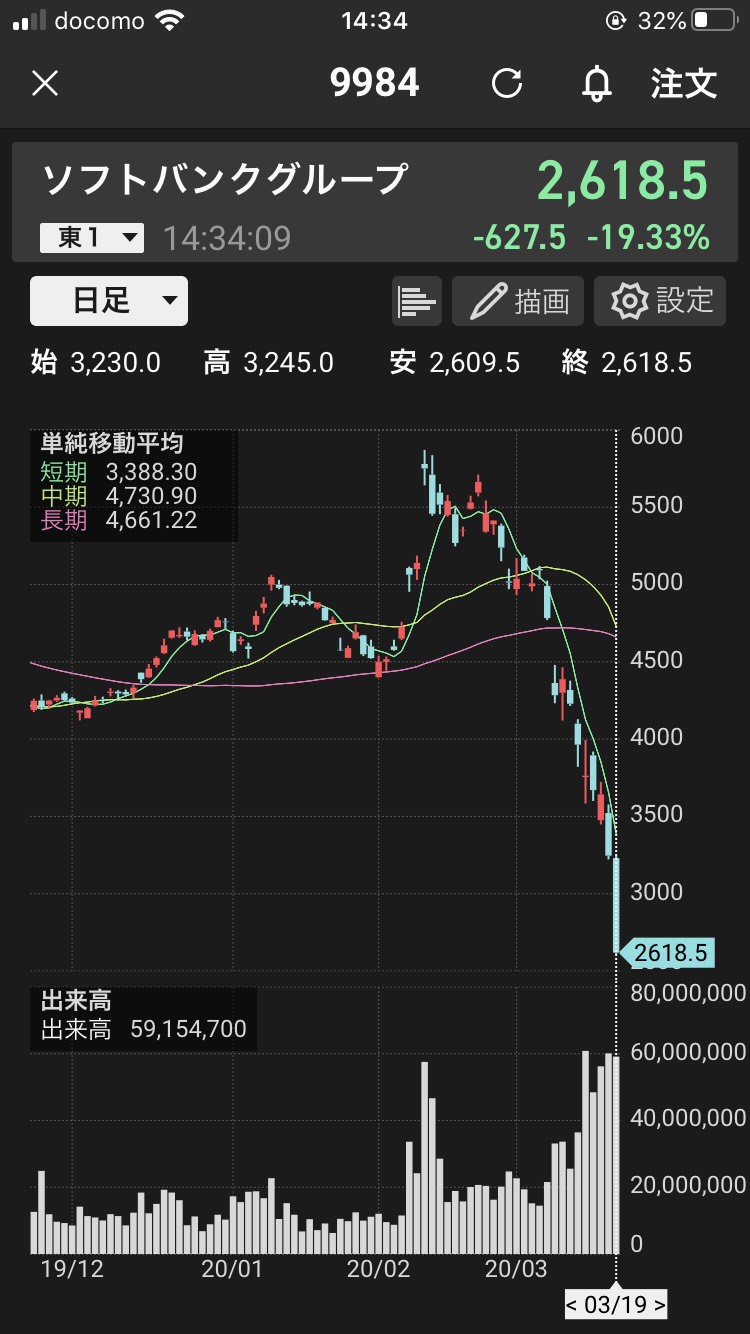Open the 東1 market dropdown
Screen dimensions: 750x1334
[x=92, y=238]
